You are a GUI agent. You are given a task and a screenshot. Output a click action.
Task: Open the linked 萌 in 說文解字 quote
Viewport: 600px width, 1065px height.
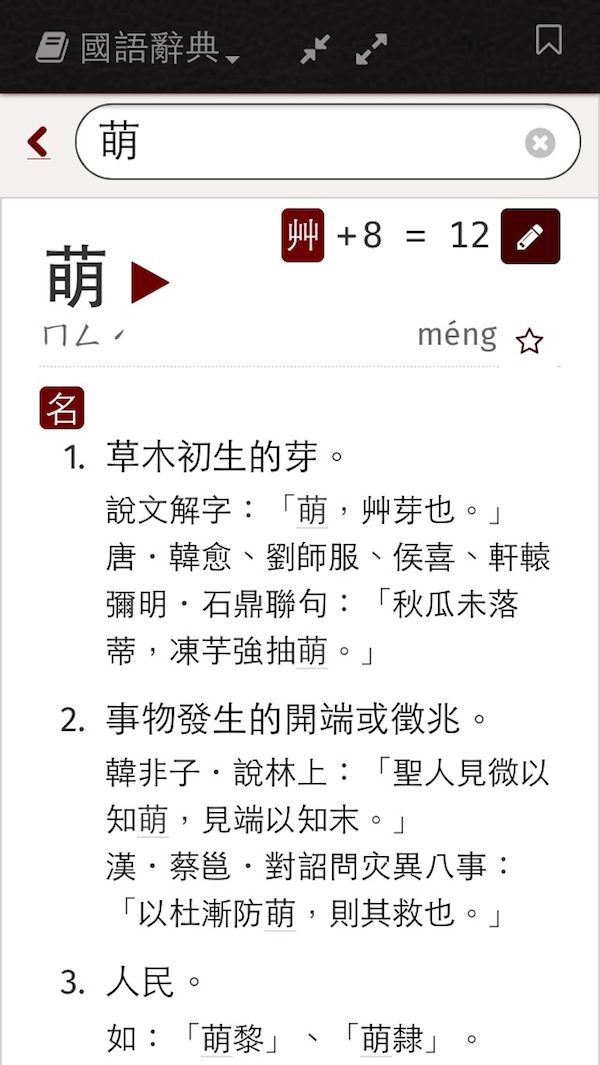312,511
